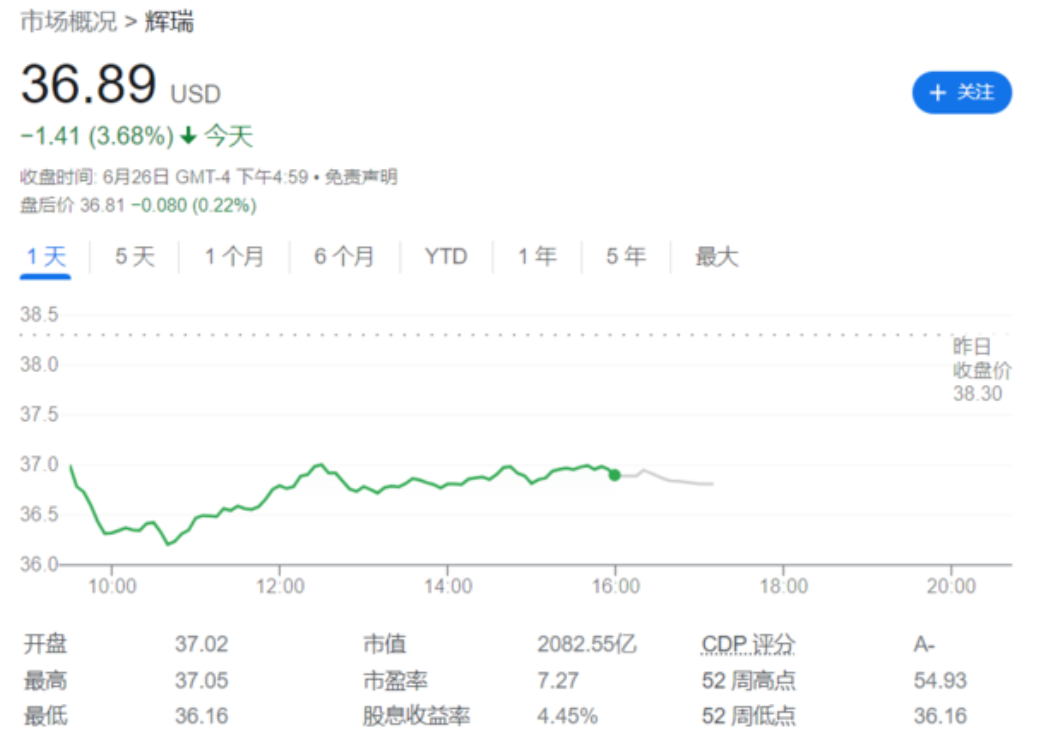The width and height of the screenshot is (1047, 744).
Task: Open the 市场概况 breadcrumb link
Action: [x=68, y=22]
